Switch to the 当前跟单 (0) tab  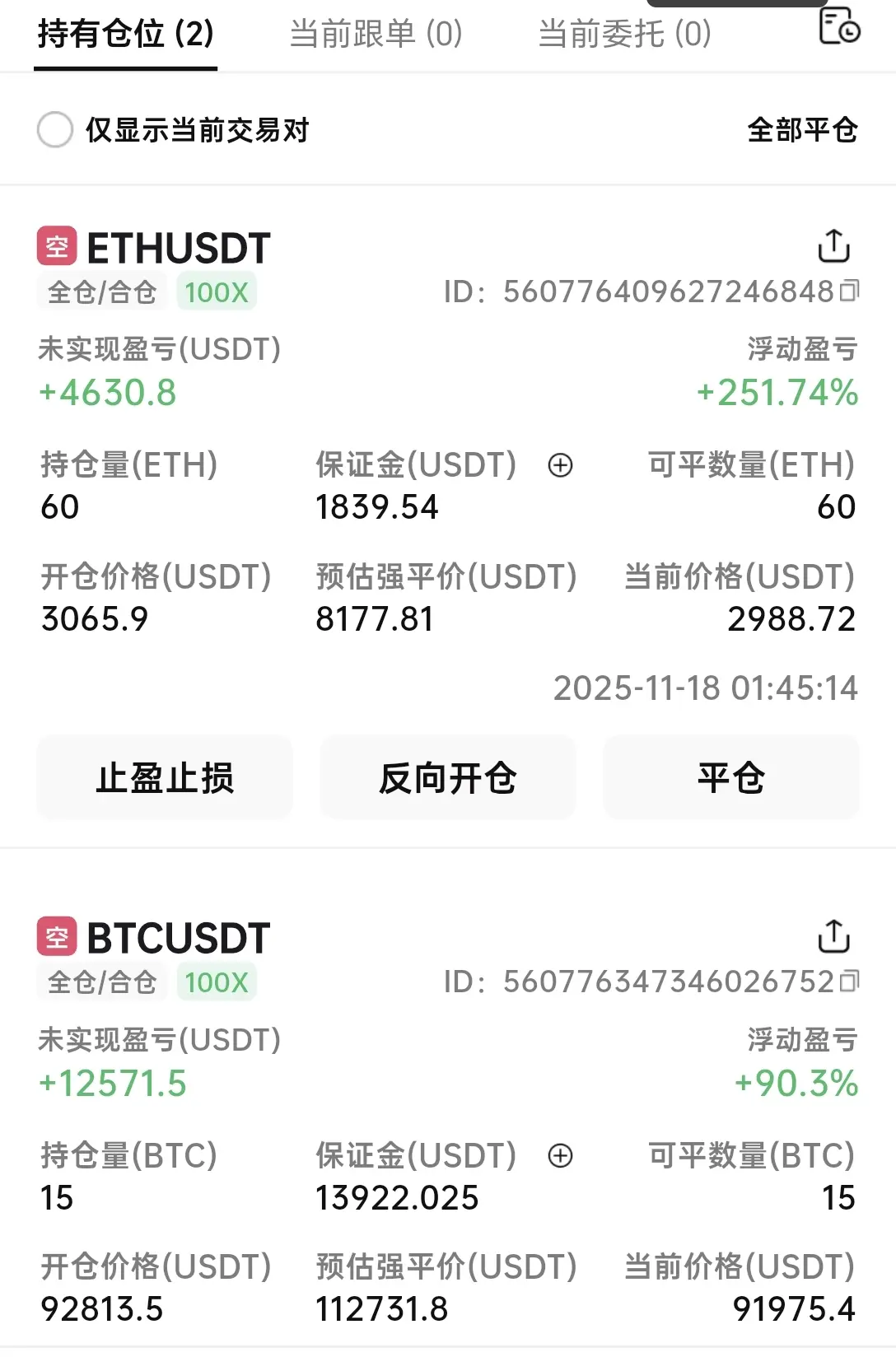click(x=376, y=35)
